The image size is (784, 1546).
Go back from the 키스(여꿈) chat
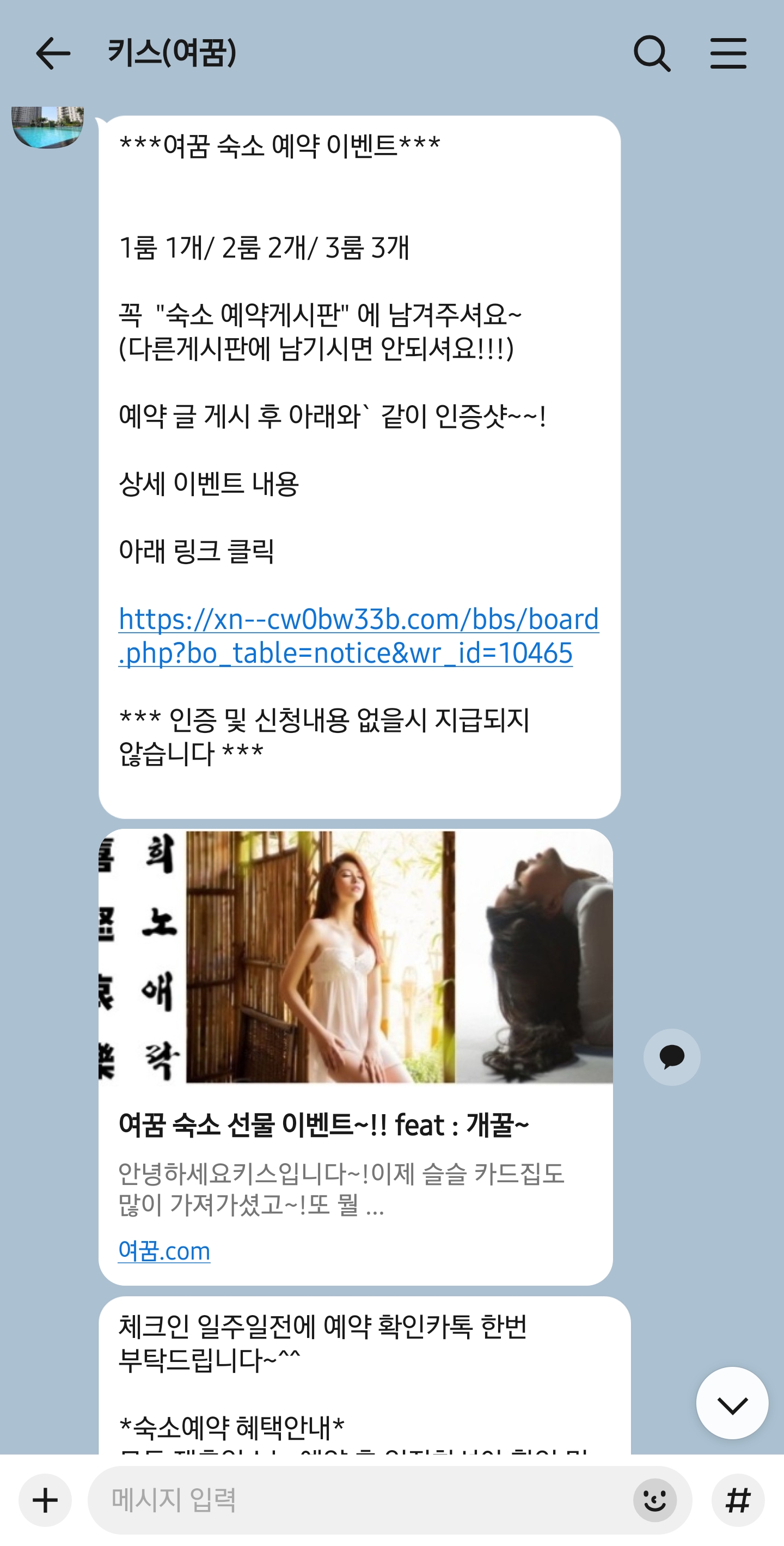53,53
